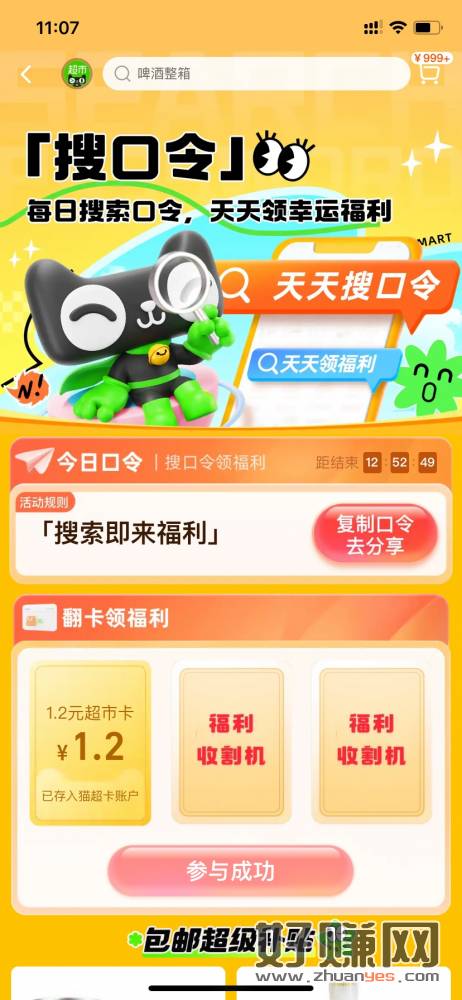Image resolution: width=462 pixels, height=1000 pixels.
Task: Open the shopping cart icon
Action: click(x=430, y=69)
